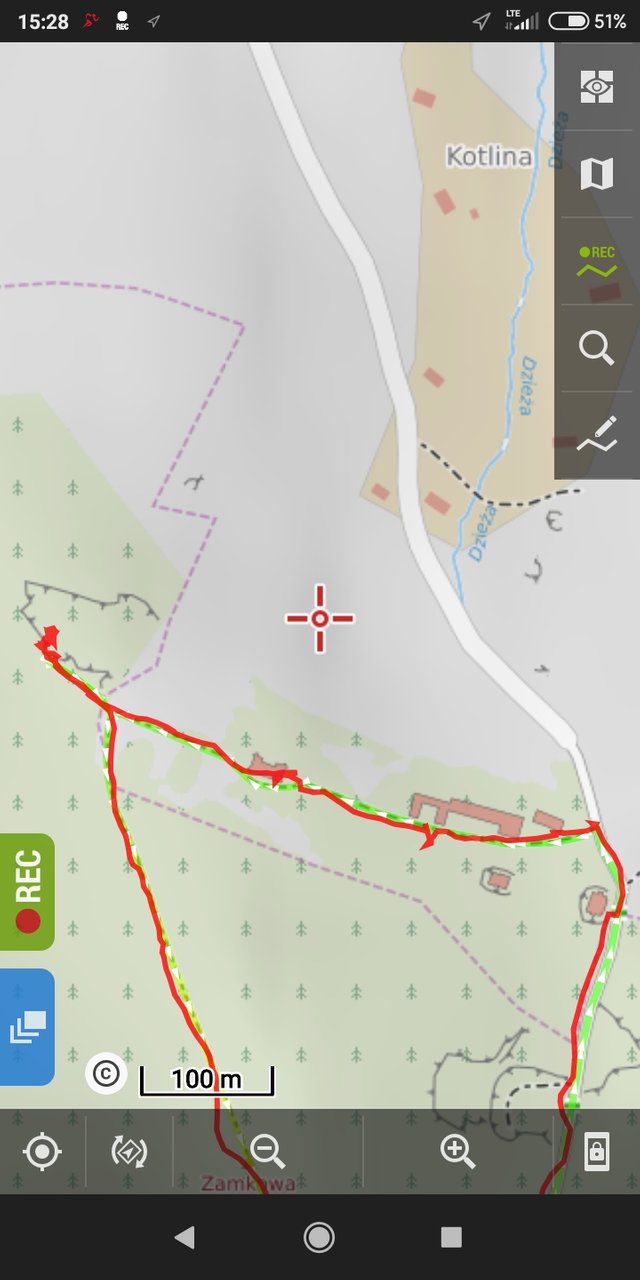
Task: Open the map manager icon
Action: click(597, 174)
